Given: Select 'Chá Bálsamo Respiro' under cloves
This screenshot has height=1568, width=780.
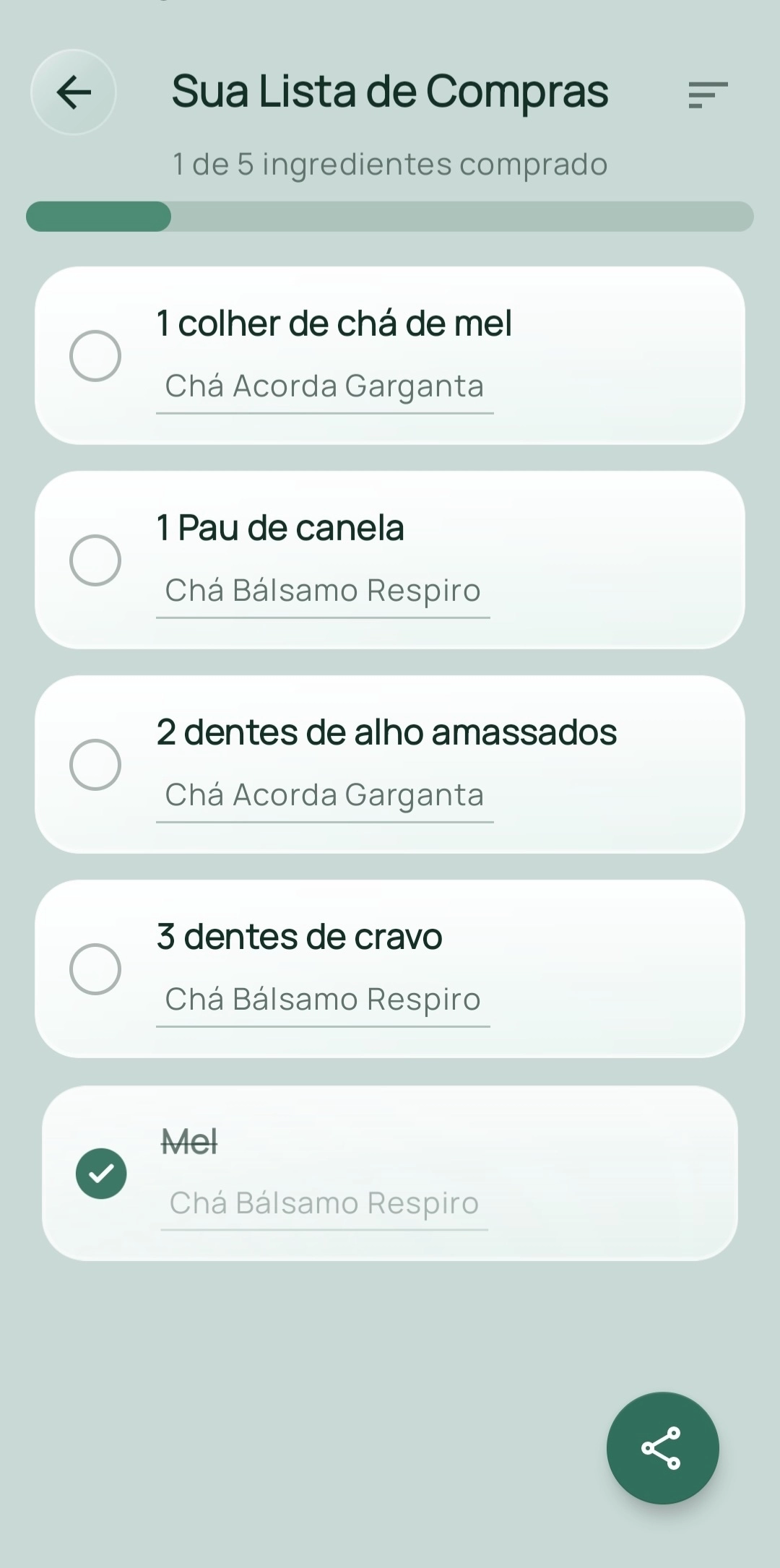Looking at the screenshot, I should 324,999.
